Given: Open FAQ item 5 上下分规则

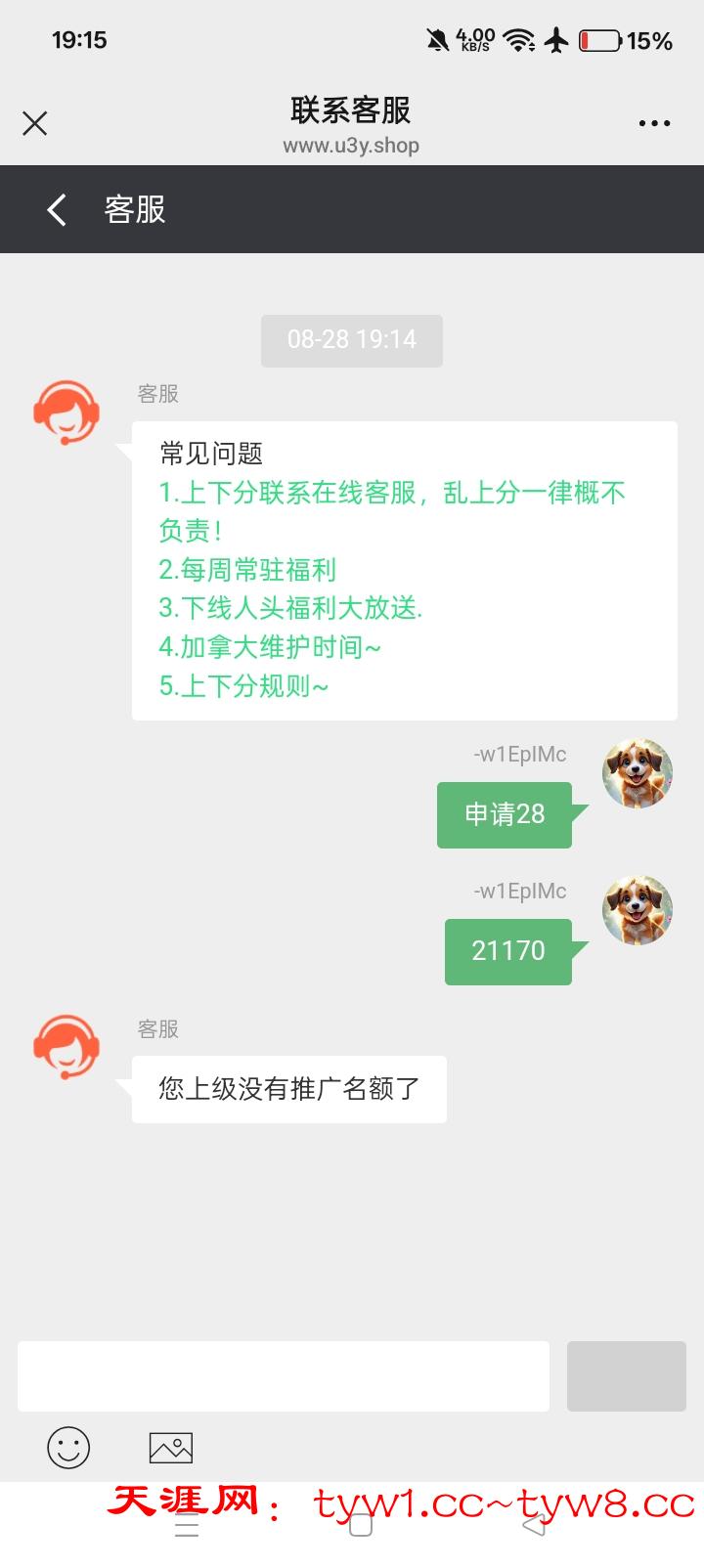Looking at the screenshot, I should 243,686.
